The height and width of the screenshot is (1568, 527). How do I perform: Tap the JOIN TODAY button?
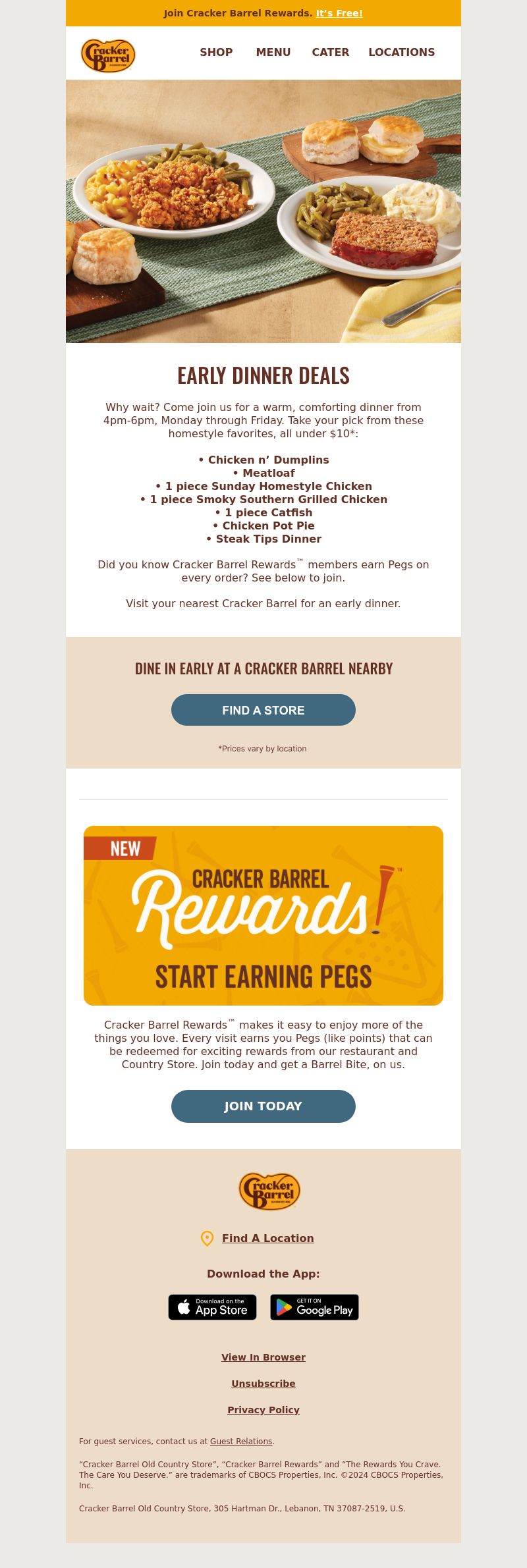(263, 1106)
